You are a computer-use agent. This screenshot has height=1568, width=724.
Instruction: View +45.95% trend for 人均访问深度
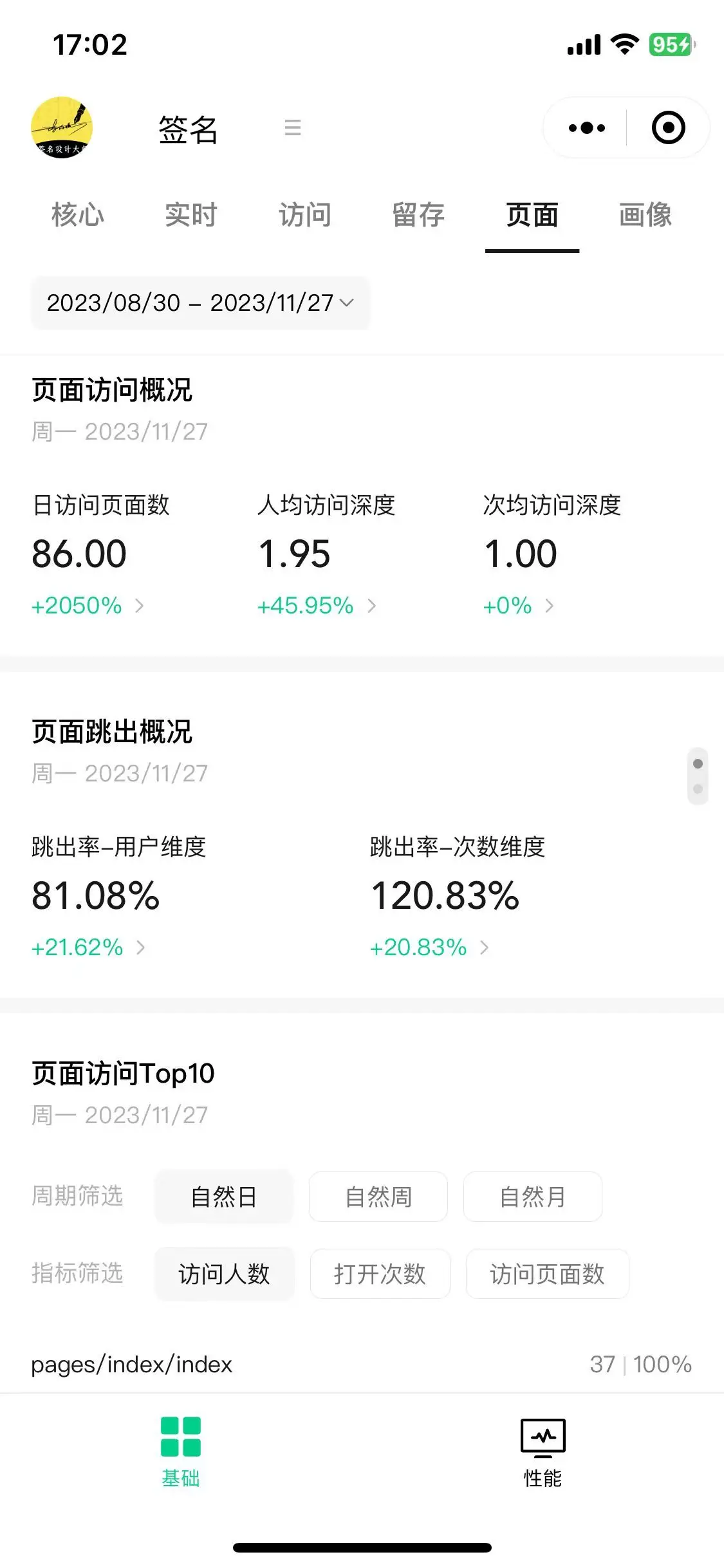[x=316, y=606]
